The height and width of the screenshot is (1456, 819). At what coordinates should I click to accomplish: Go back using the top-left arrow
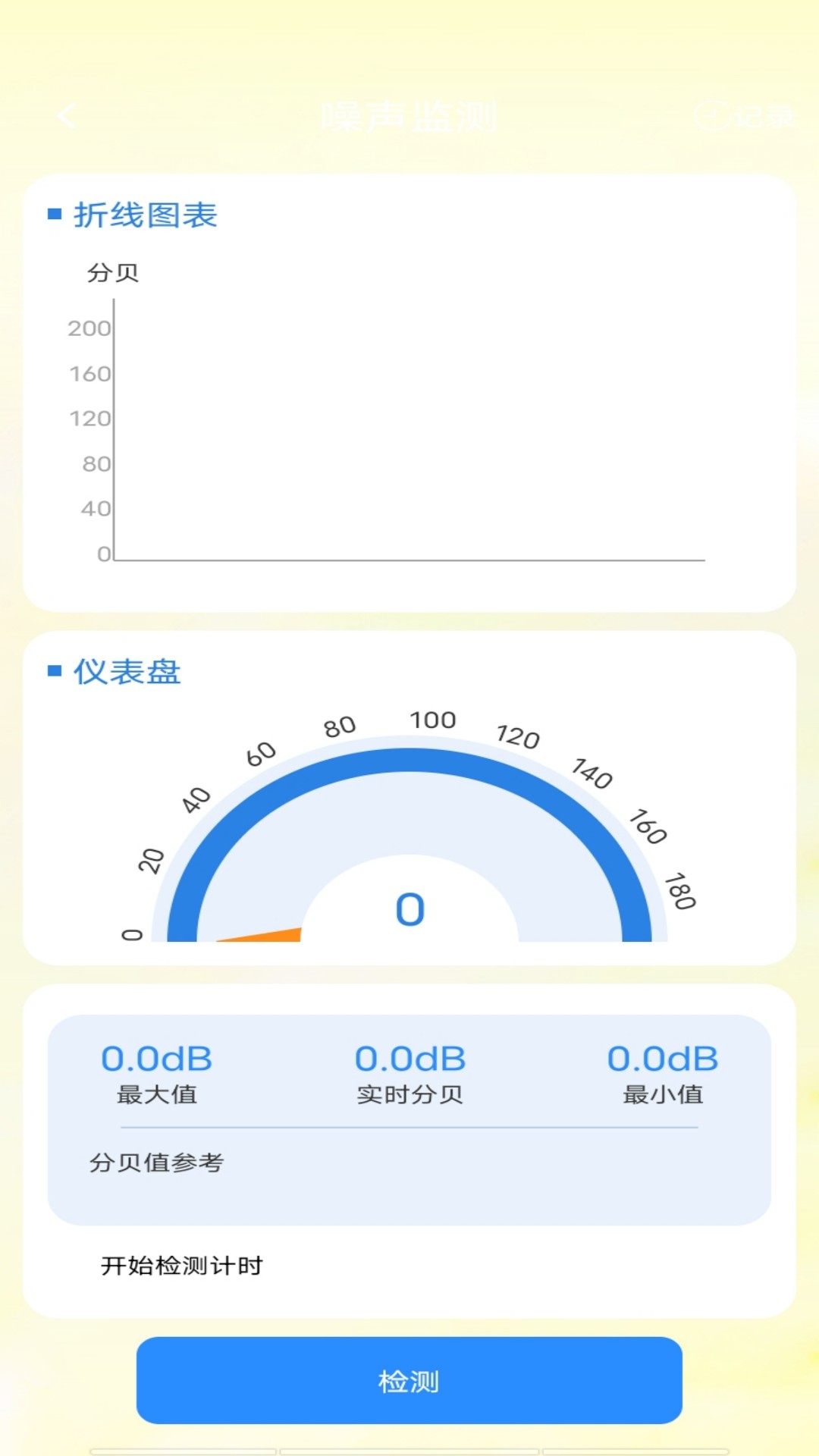coord(67,116)
